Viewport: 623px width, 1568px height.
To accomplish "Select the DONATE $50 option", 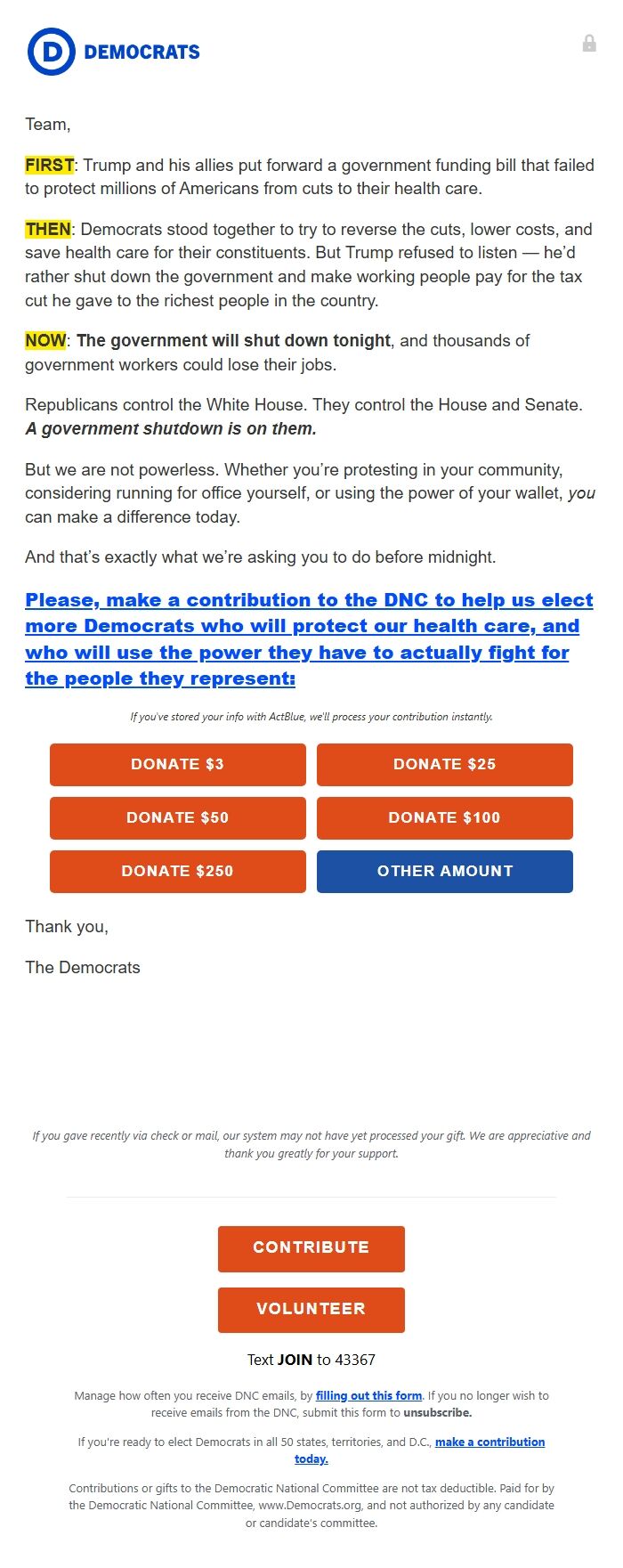I will tap(177, 817).
